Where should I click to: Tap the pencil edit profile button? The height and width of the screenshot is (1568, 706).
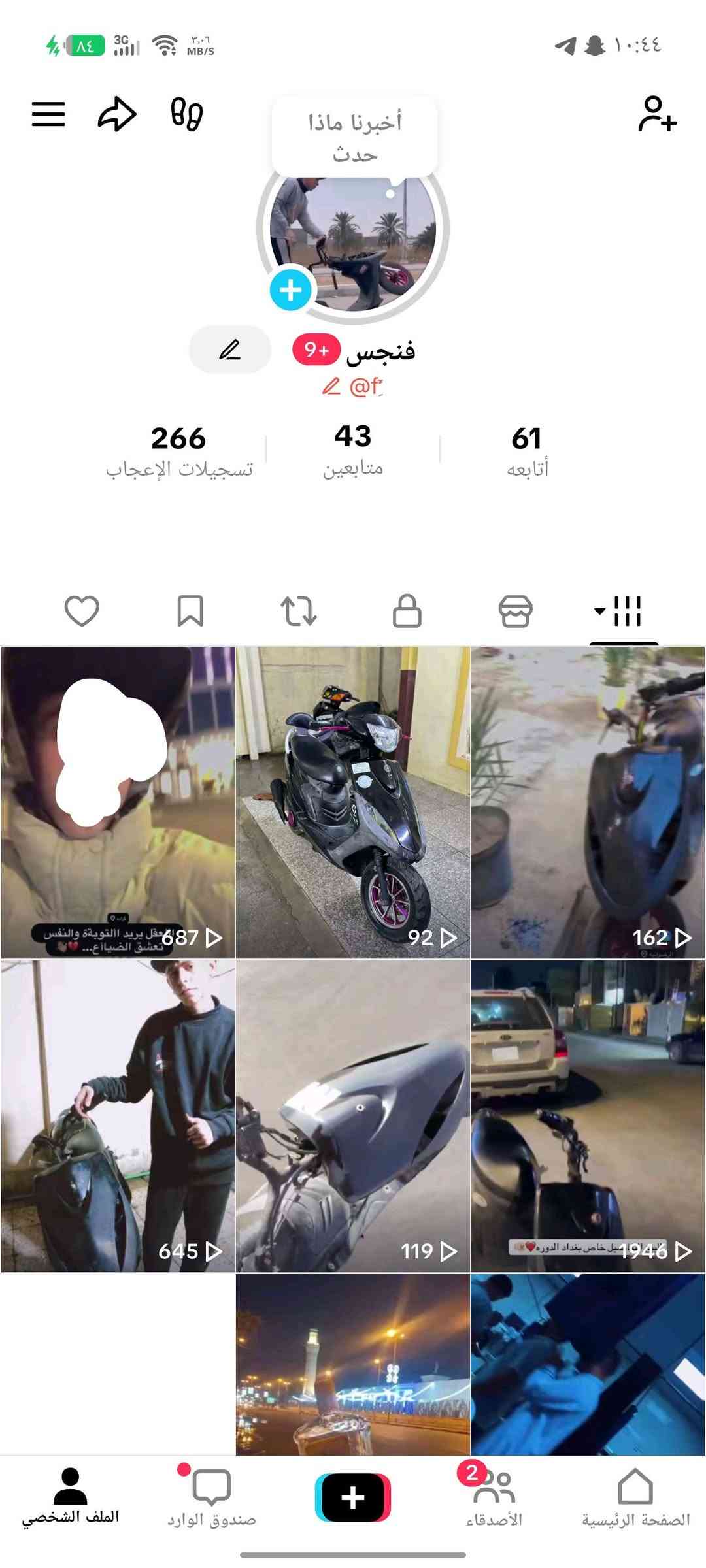(229, 350)
